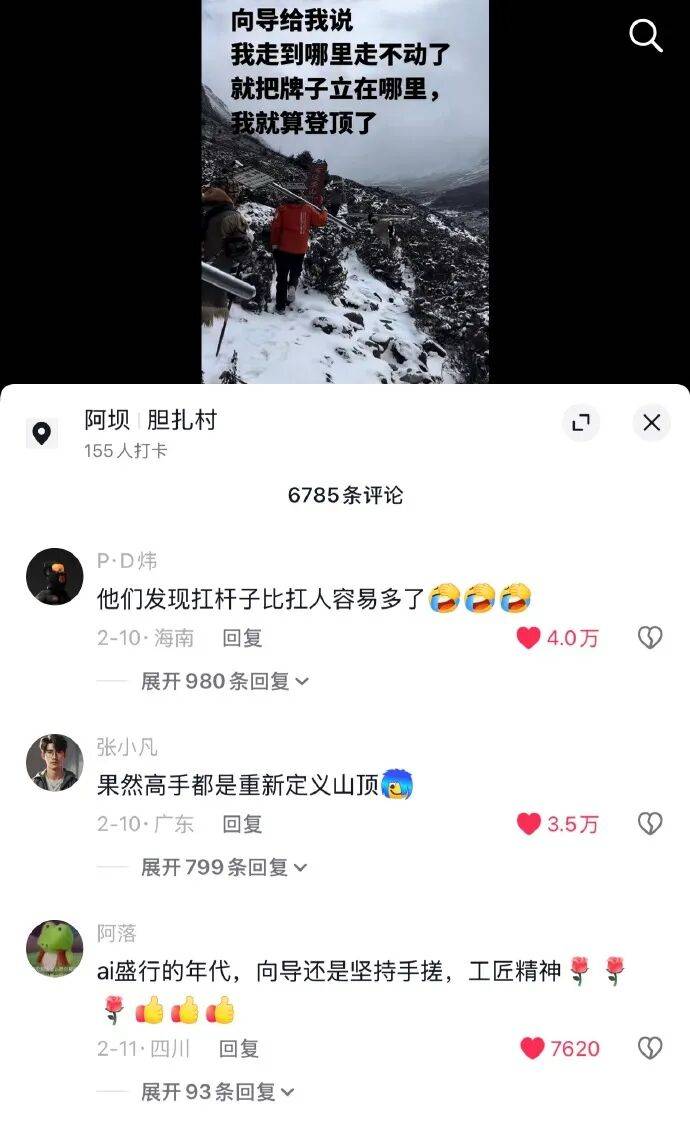This screenshot has width=690, height=1124.
Task: Expand 93 replies under 阿落's comment
Action: tap(217, 1092)
